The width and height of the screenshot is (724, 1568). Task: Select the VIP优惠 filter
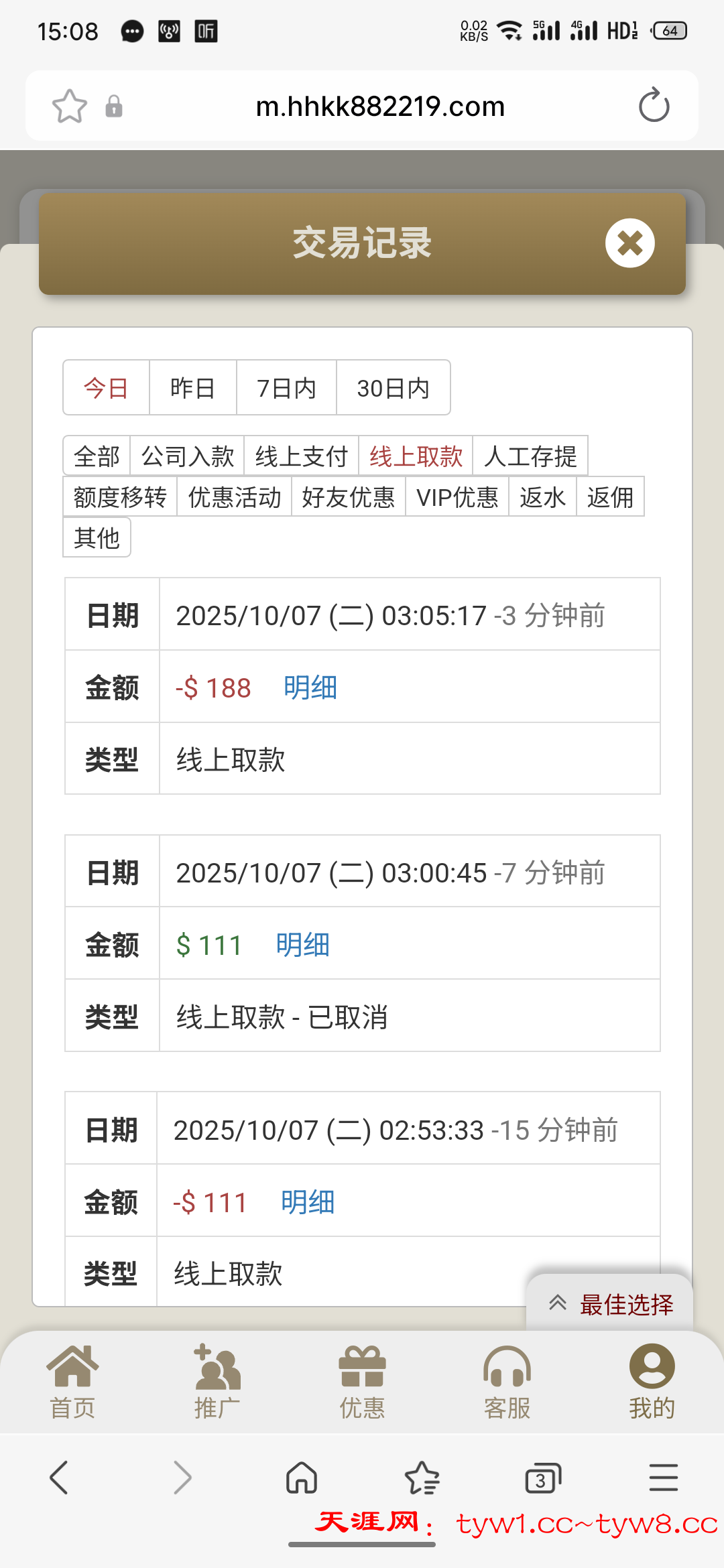pos(457,497)
